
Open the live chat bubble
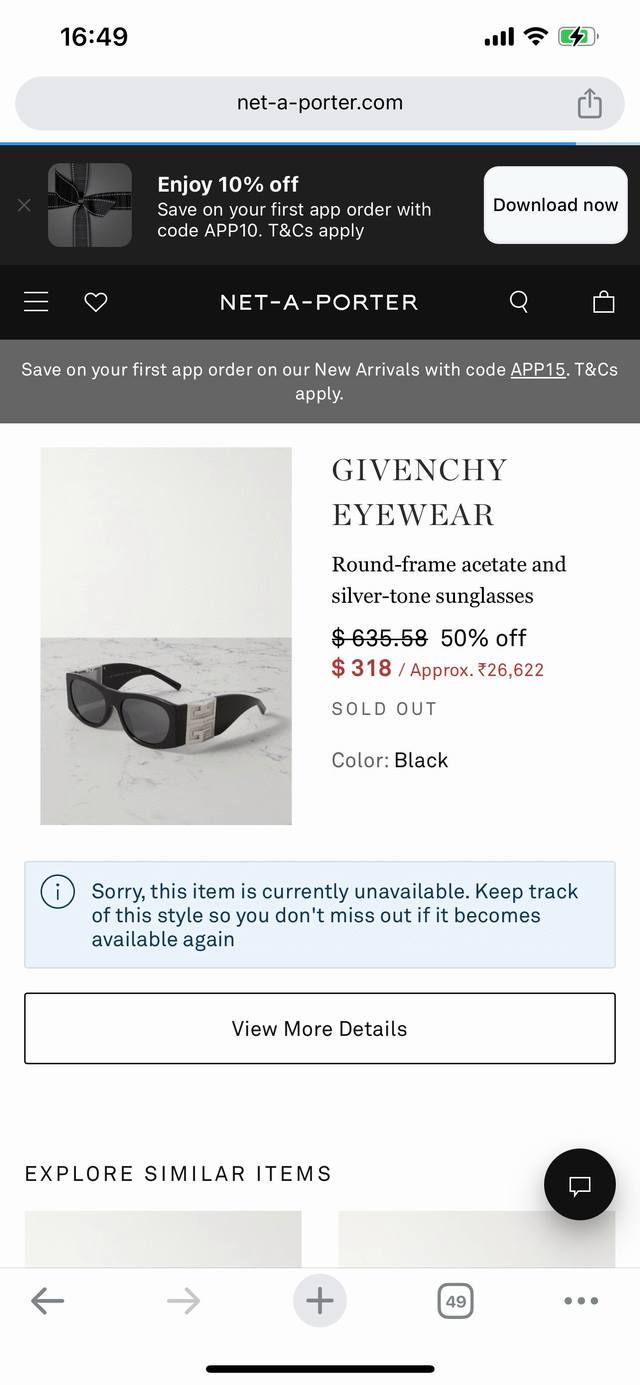coord(580,1185)
